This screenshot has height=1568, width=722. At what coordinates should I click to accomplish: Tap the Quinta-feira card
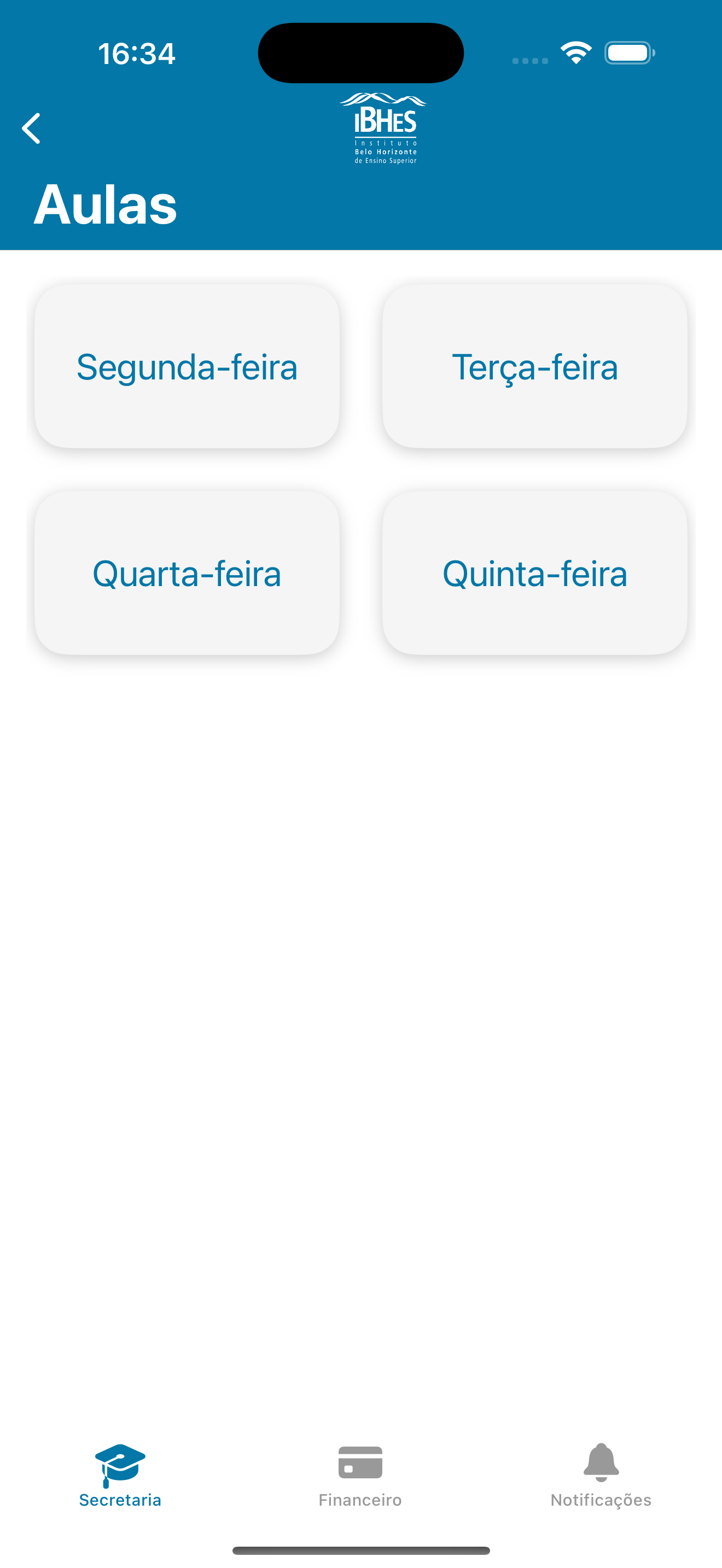pyautogui.click(x=534, y=573)
